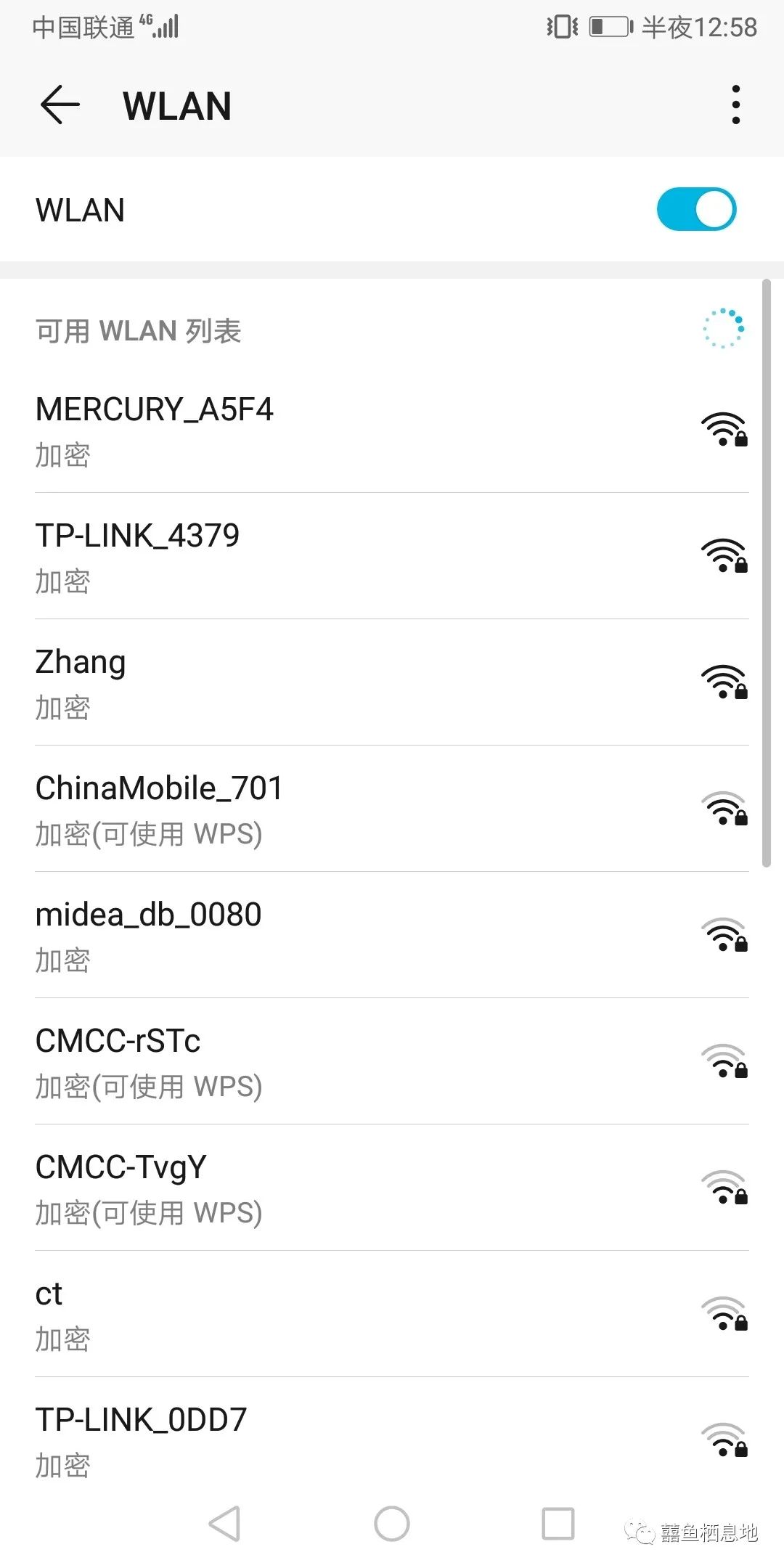Go back using the top arrow

(x=60, y=105)
